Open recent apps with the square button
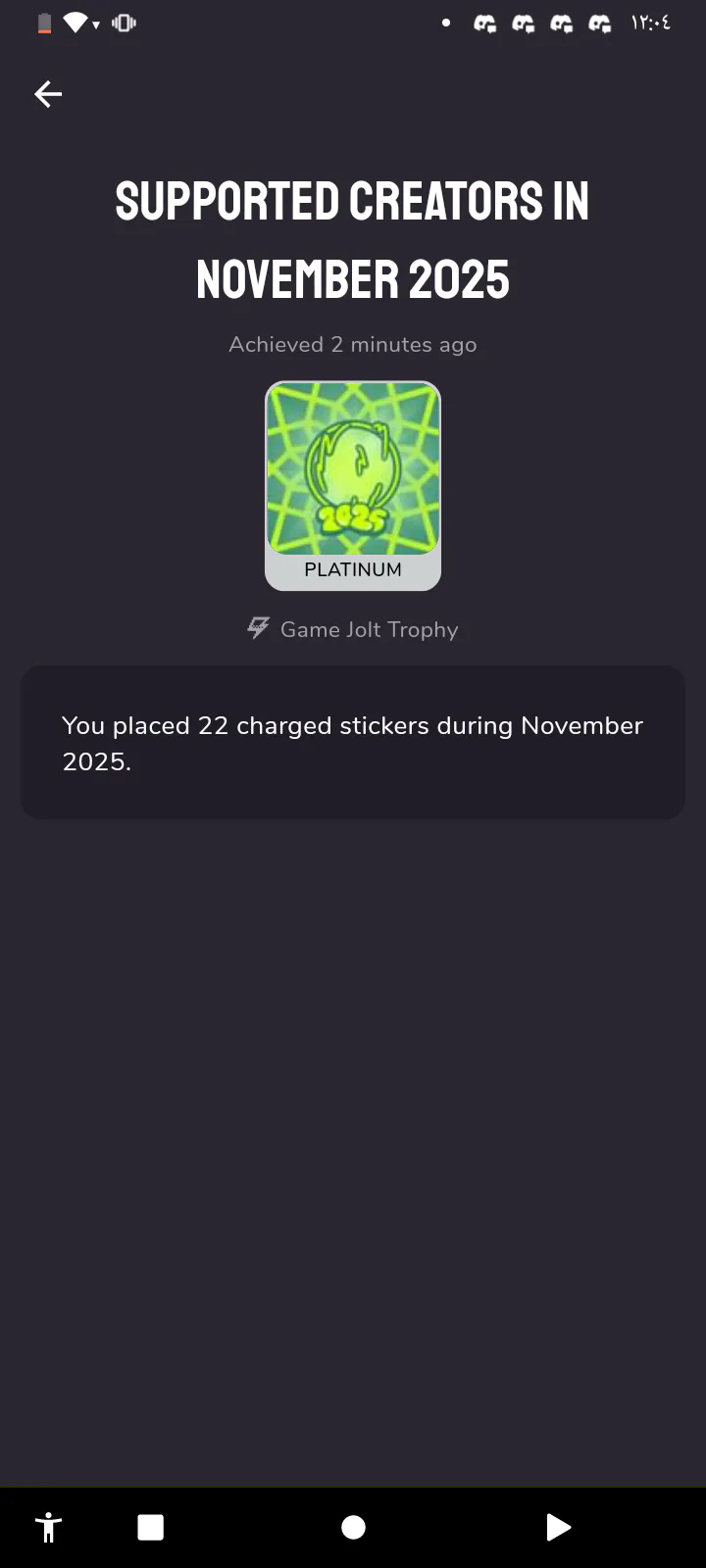706x1568 pixels. [x=151, y=1527]
